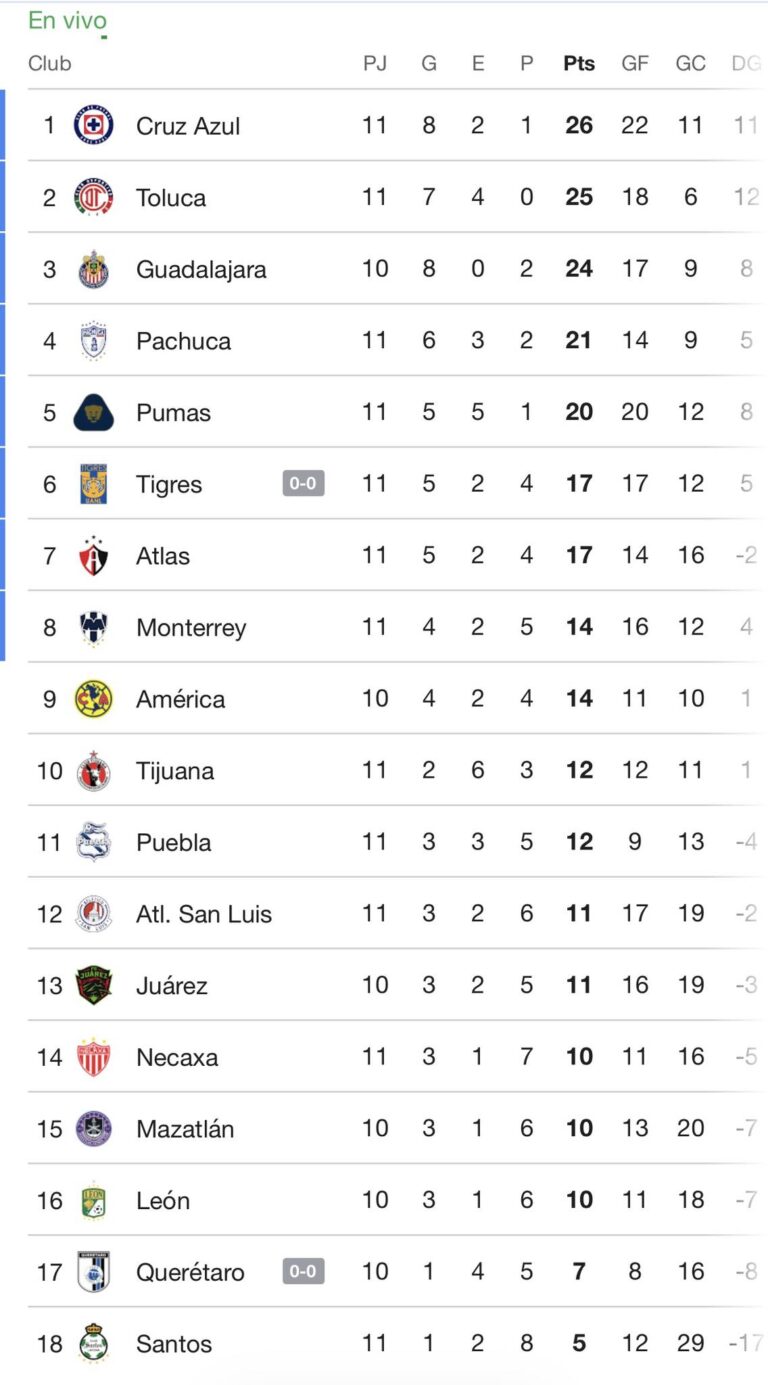This screenshot has height=1385, width=768.
Task: Select Guadalajara in the standings
Action: pos(201,270)
